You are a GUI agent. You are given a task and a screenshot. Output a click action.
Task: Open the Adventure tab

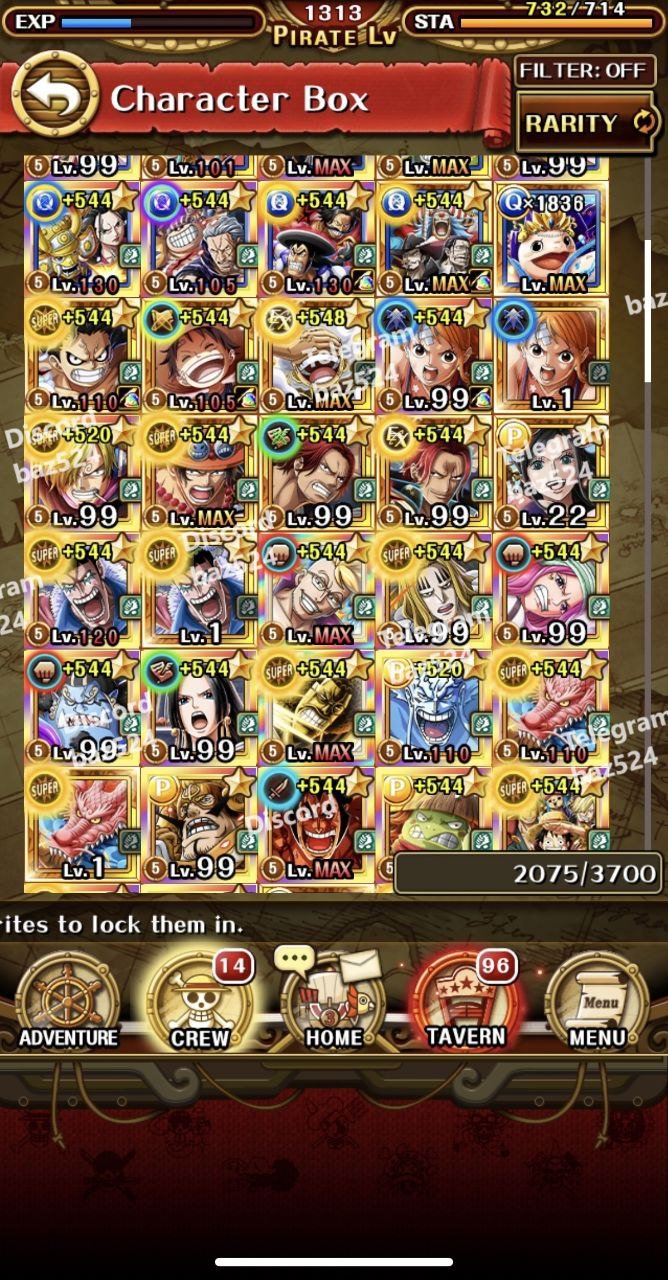coord(68,1000)
